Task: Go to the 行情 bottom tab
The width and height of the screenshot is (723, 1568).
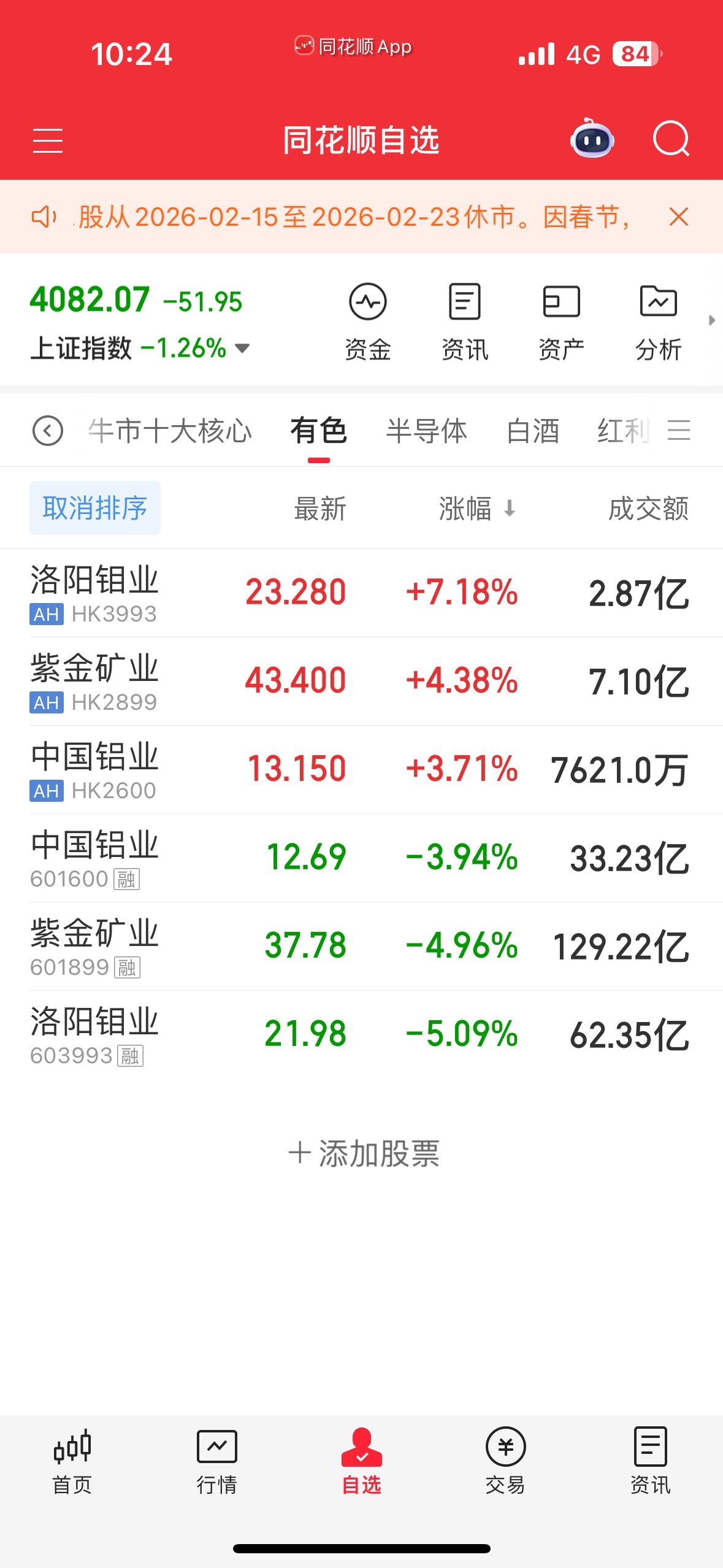Action: point(216,1461)
